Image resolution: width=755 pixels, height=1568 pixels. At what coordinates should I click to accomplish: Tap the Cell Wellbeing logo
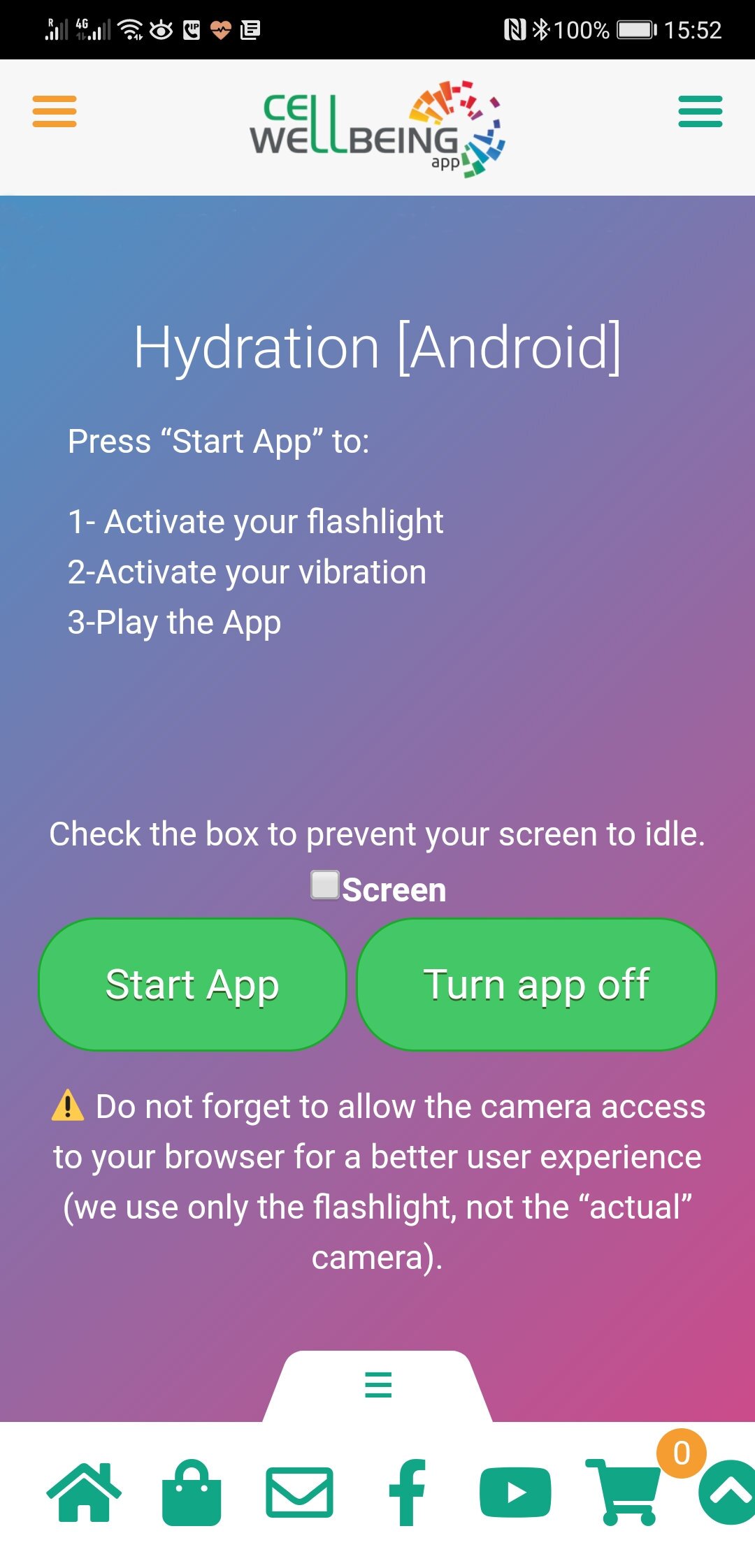tap(377, 128)
